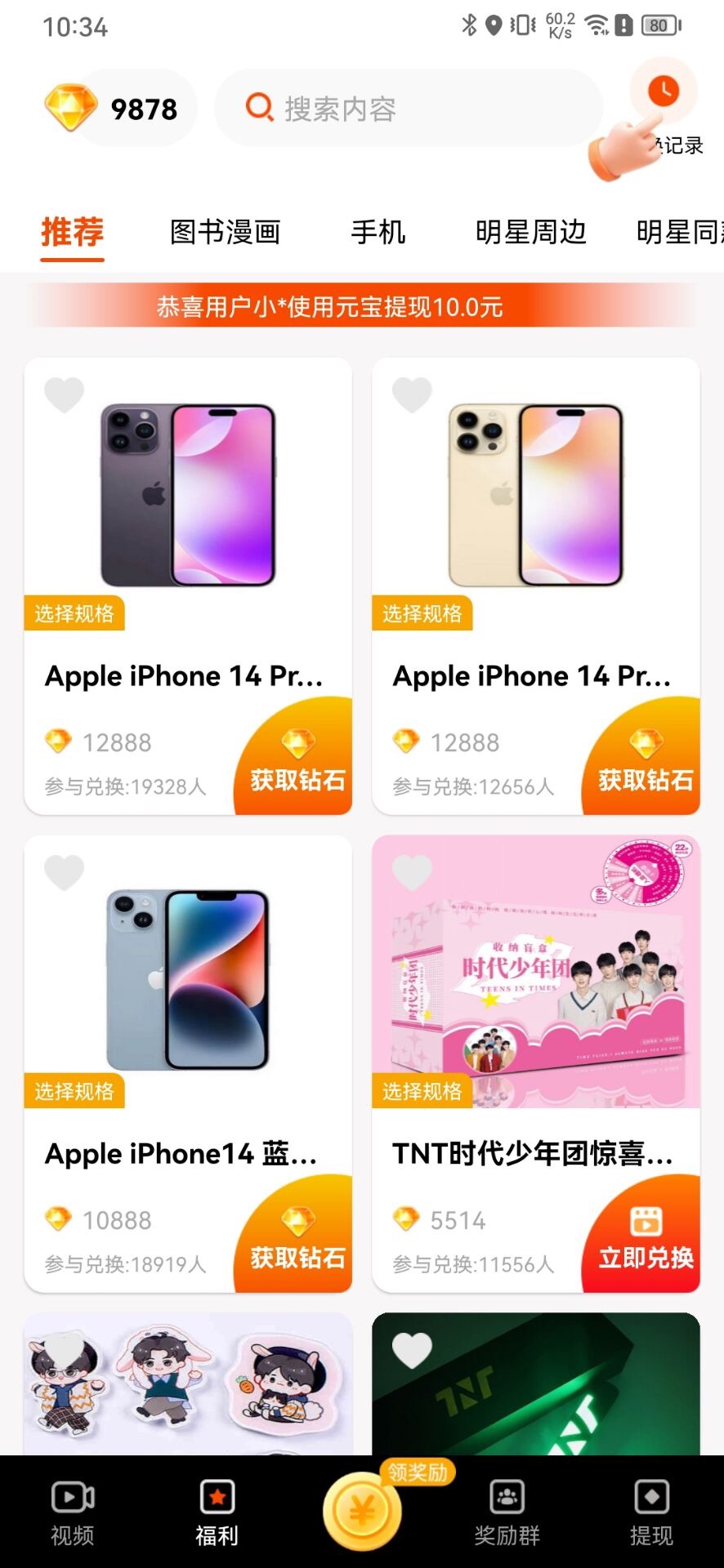Viewport: 724px width, 1568px height.
Task: Switch to the 手机 tab
Action: [x=378, y=233]
